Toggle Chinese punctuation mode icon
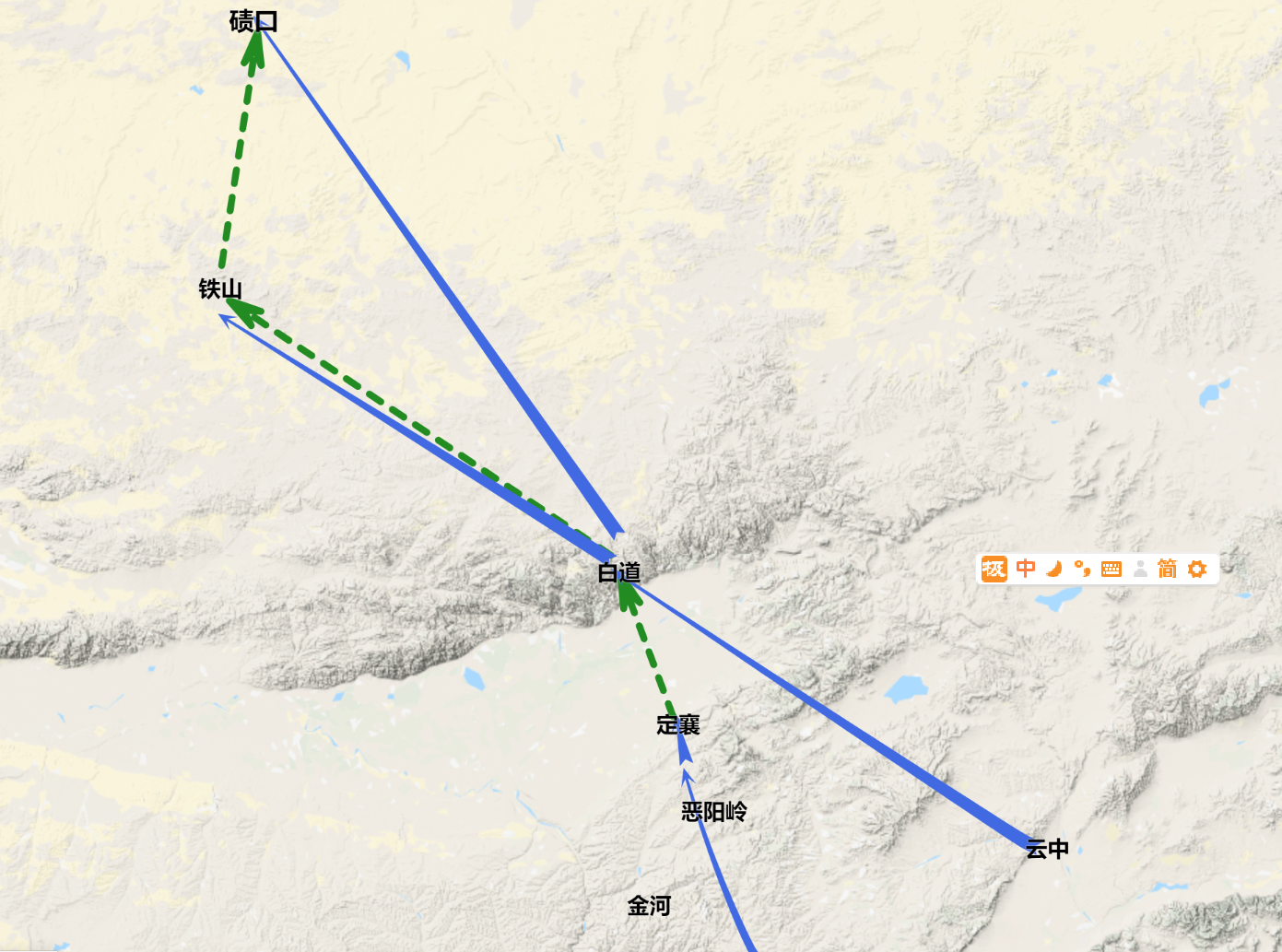This screenshot has height=952, width=1282. (x=1082, y=569)
